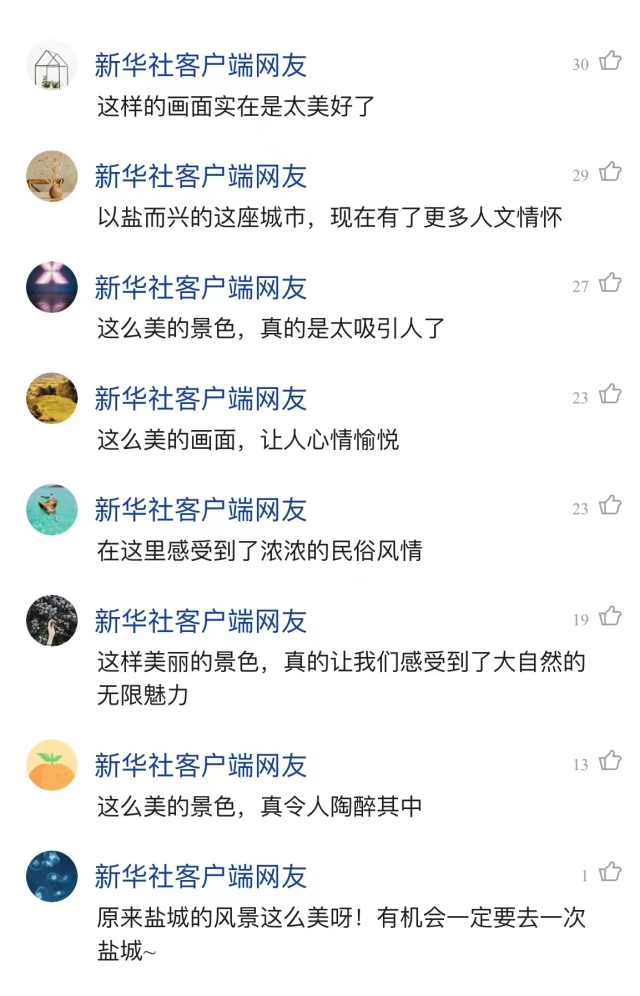
Task: Like the comment about '浓浓的民俗风情'
Action: (x=610, y=506)
